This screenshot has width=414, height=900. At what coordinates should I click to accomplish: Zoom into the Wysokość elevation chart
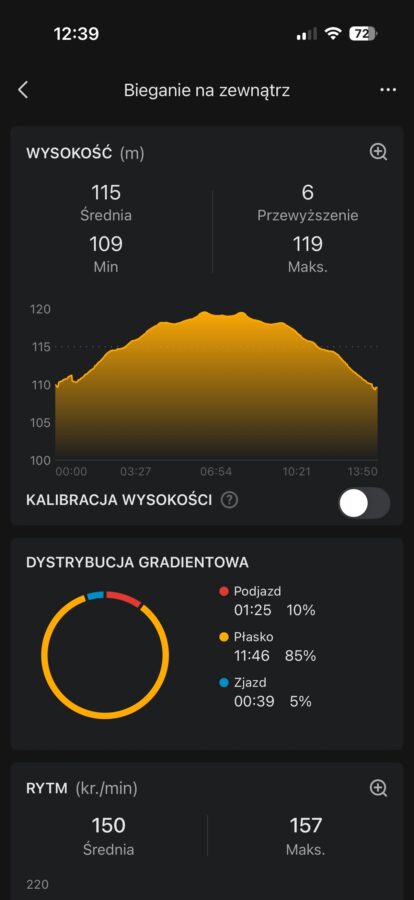(378, 152)
